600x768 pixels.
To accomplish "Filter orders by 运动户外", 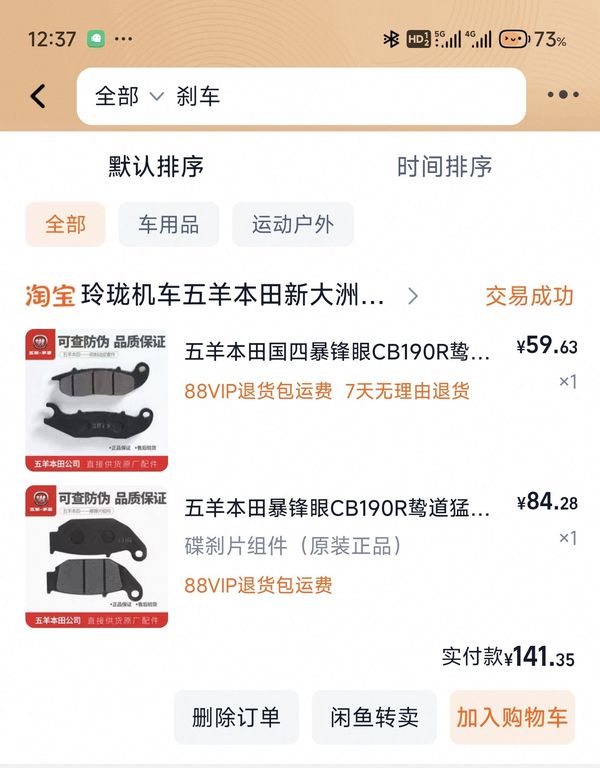I will 293,224.
